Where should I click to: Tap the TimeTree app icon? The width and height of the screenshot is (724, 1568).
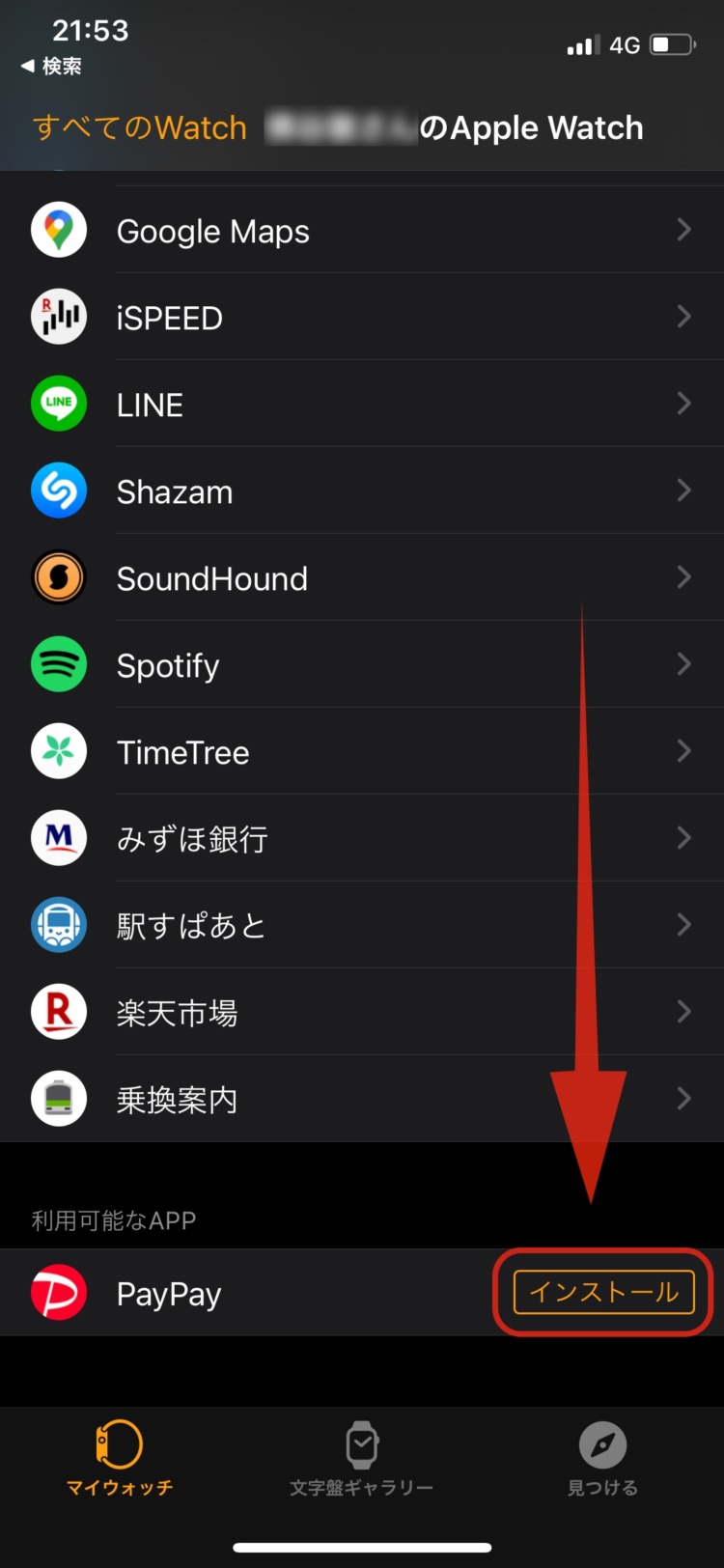[59, 751]
